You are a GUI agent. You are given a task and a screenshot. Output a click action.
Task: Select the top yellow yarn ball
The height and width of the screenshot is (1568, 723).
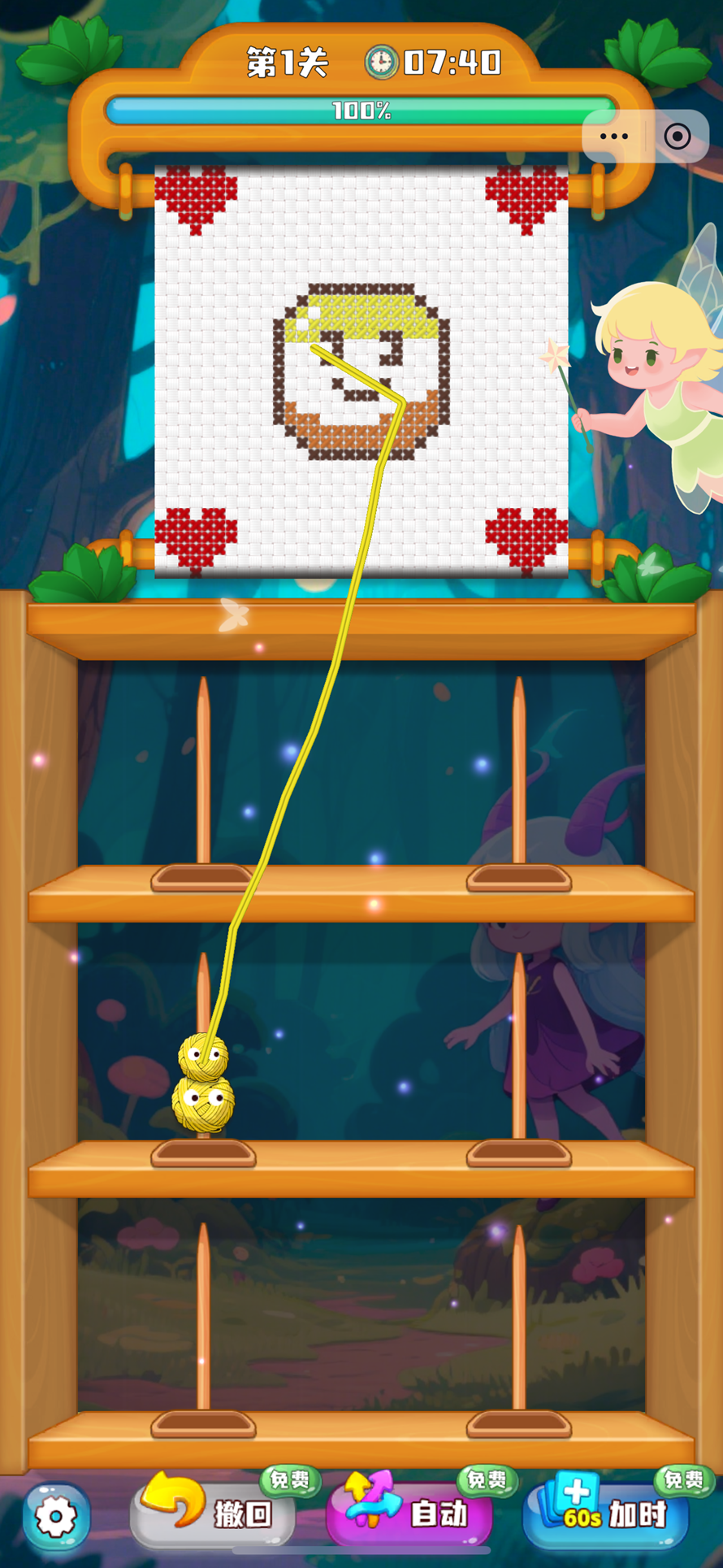coord(203,1056)
